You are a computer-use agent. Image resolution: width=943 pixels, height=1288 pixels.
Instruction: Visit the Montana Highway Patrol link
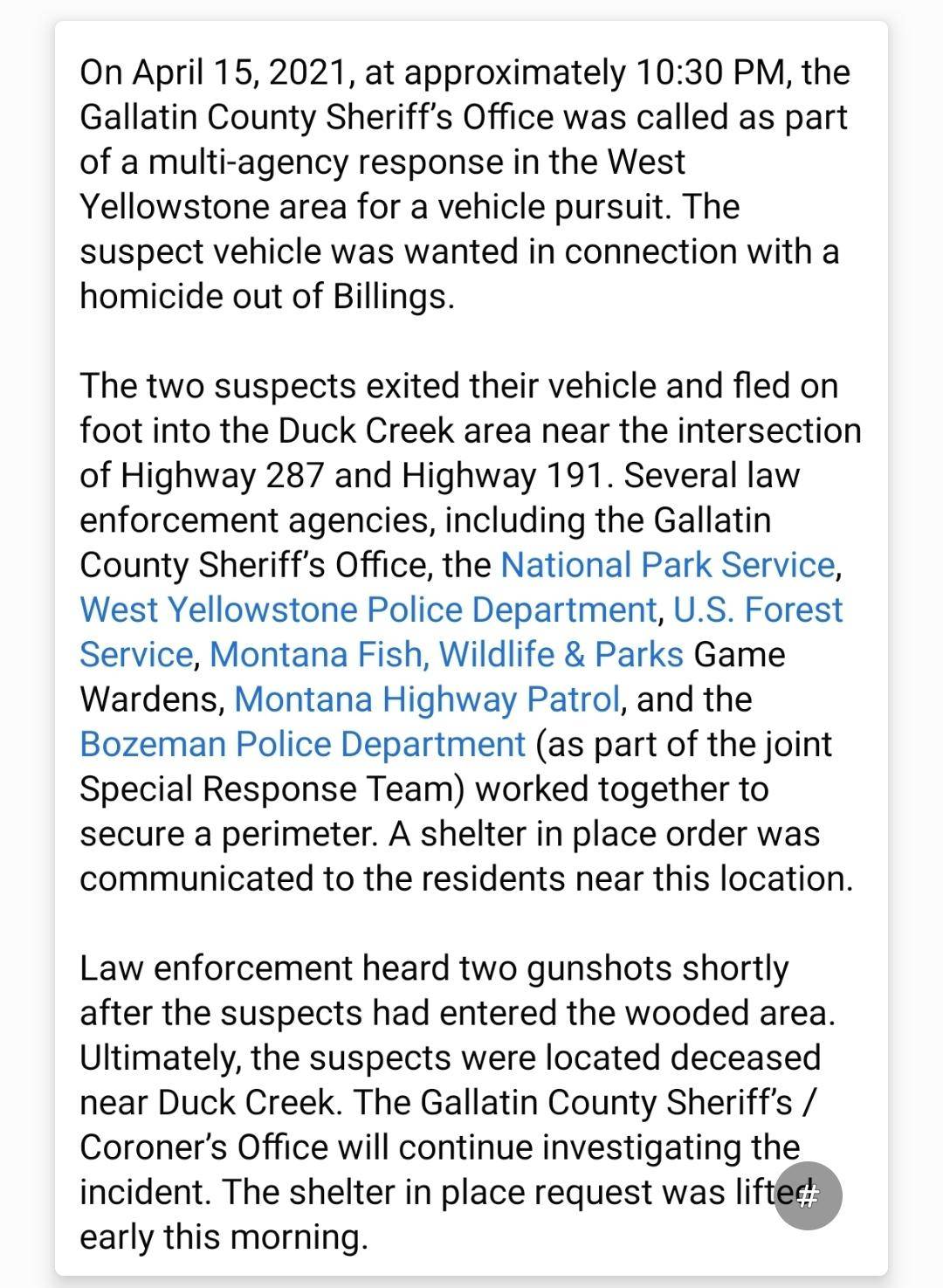point(427,699)
